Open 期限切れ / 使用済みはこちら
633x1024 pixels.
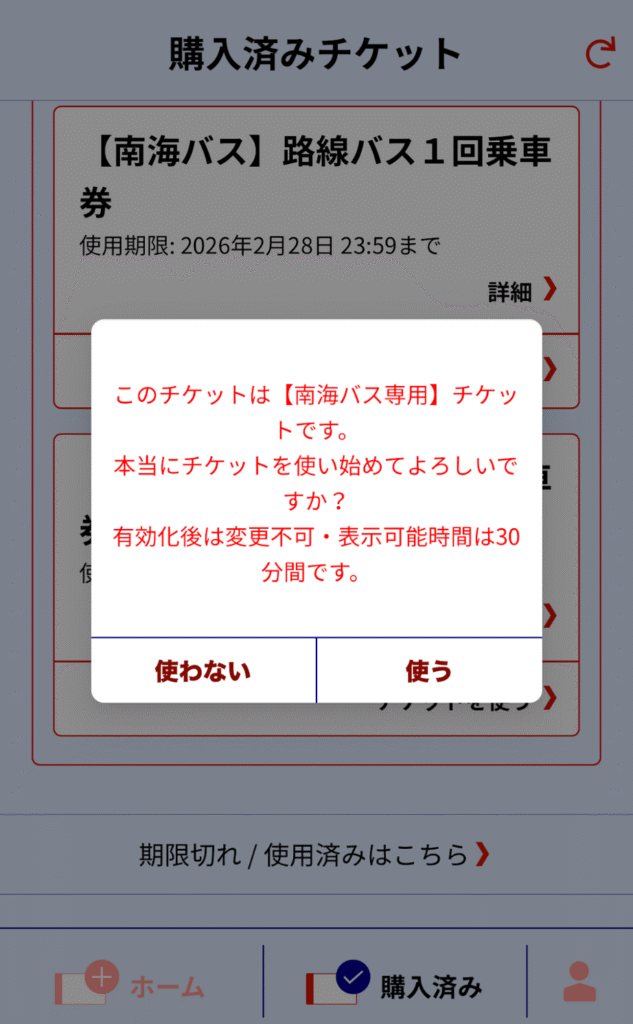pos(316,854)
